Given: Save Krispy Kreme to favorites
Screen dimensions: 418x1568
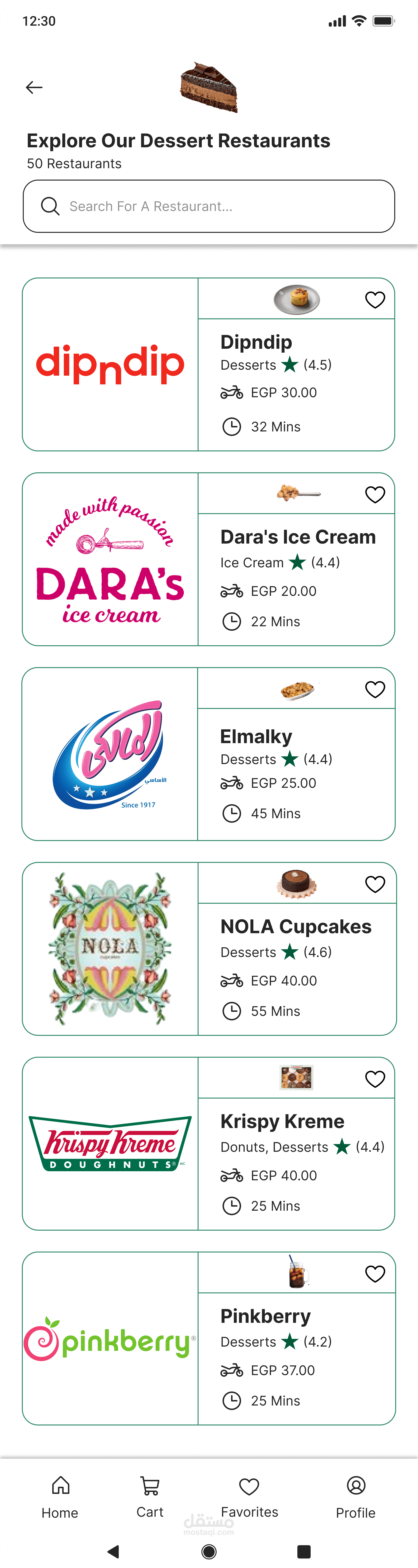Looking at the screenshot, I should [375, 1079].
